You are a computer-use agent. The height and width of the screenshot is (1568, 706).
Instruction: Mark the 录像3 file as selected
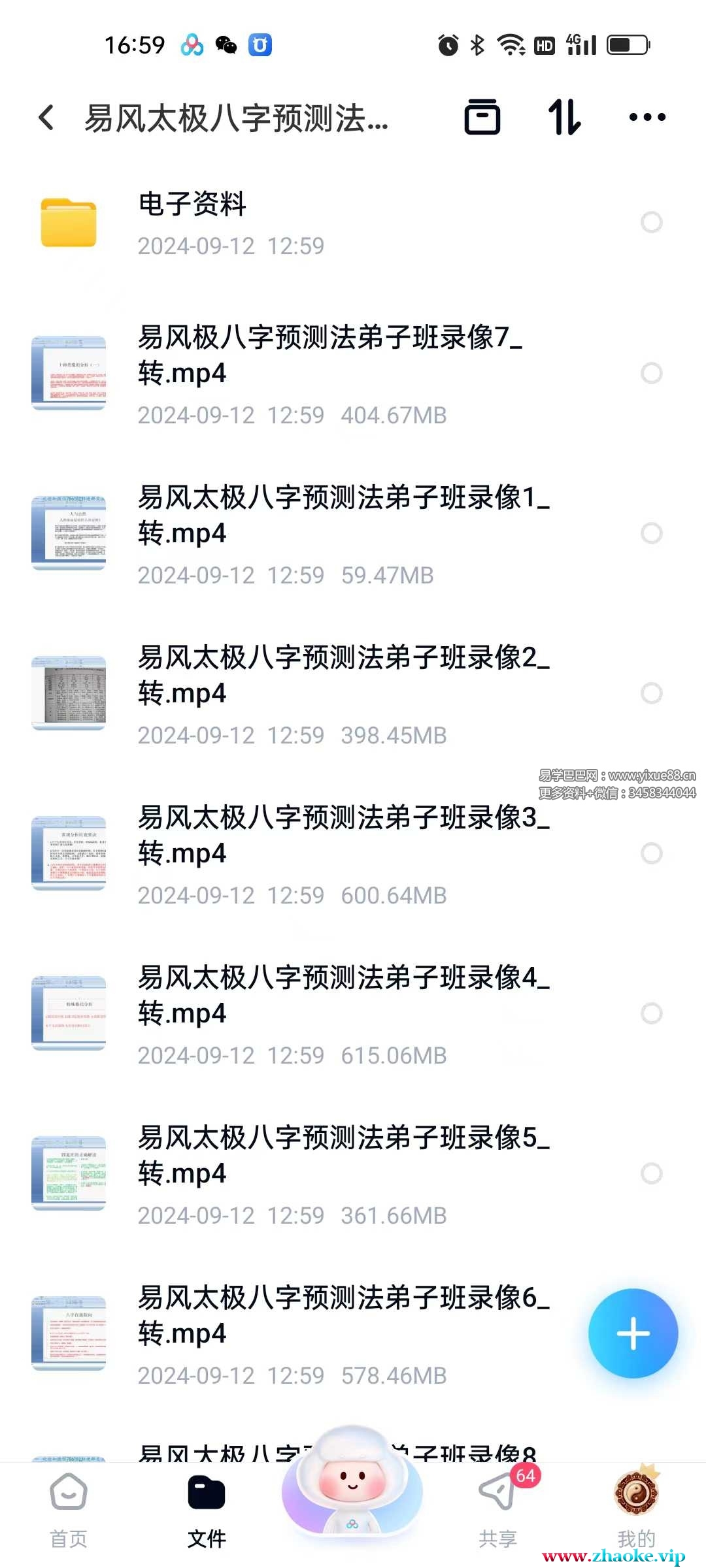[651, 853]
